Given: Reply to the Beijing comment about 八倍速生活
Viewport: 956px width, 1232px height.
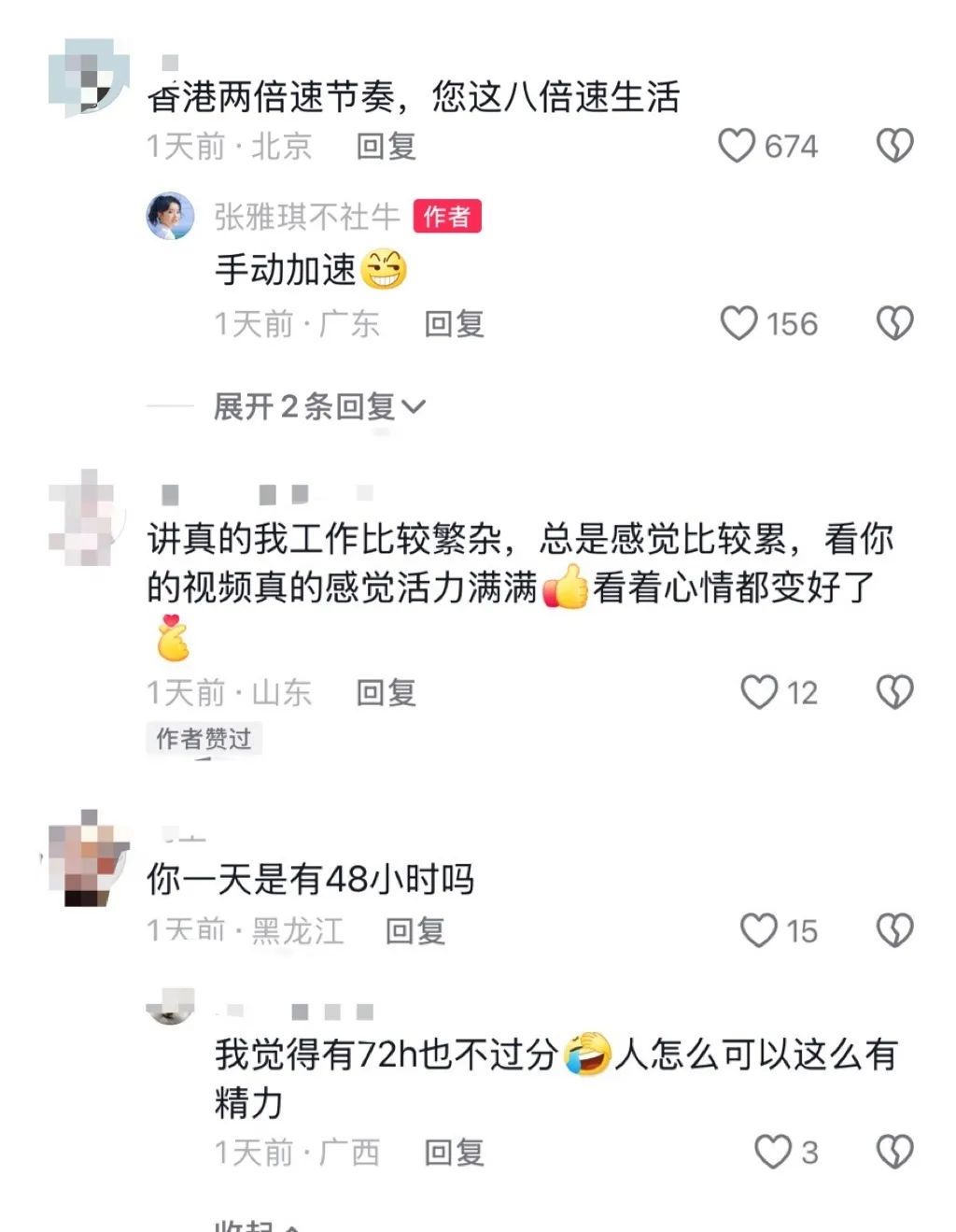Looking at the screenshot, I should [x=386, y=147].
